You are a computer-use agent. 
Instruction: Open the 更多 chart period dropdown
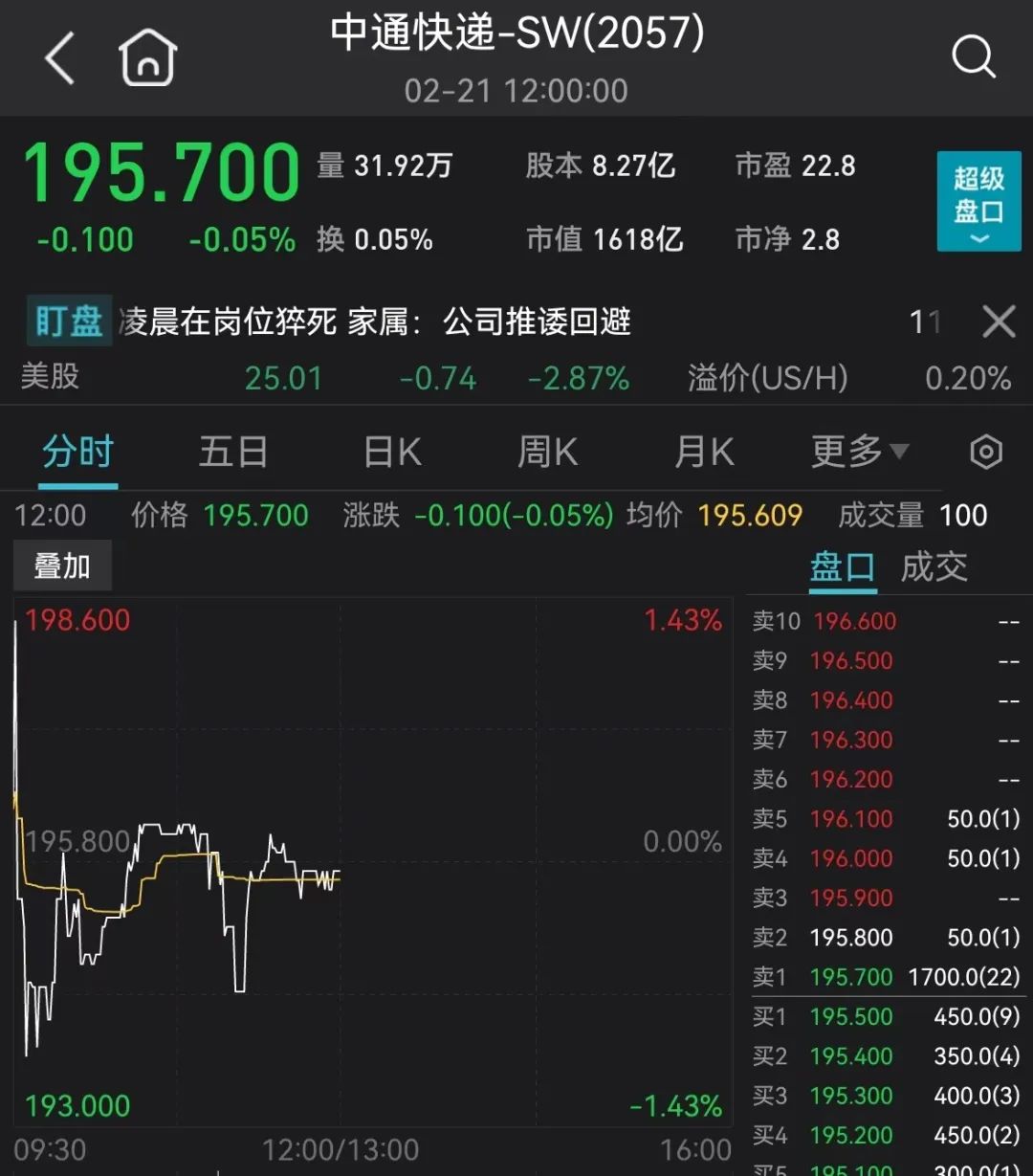point(859,452)
